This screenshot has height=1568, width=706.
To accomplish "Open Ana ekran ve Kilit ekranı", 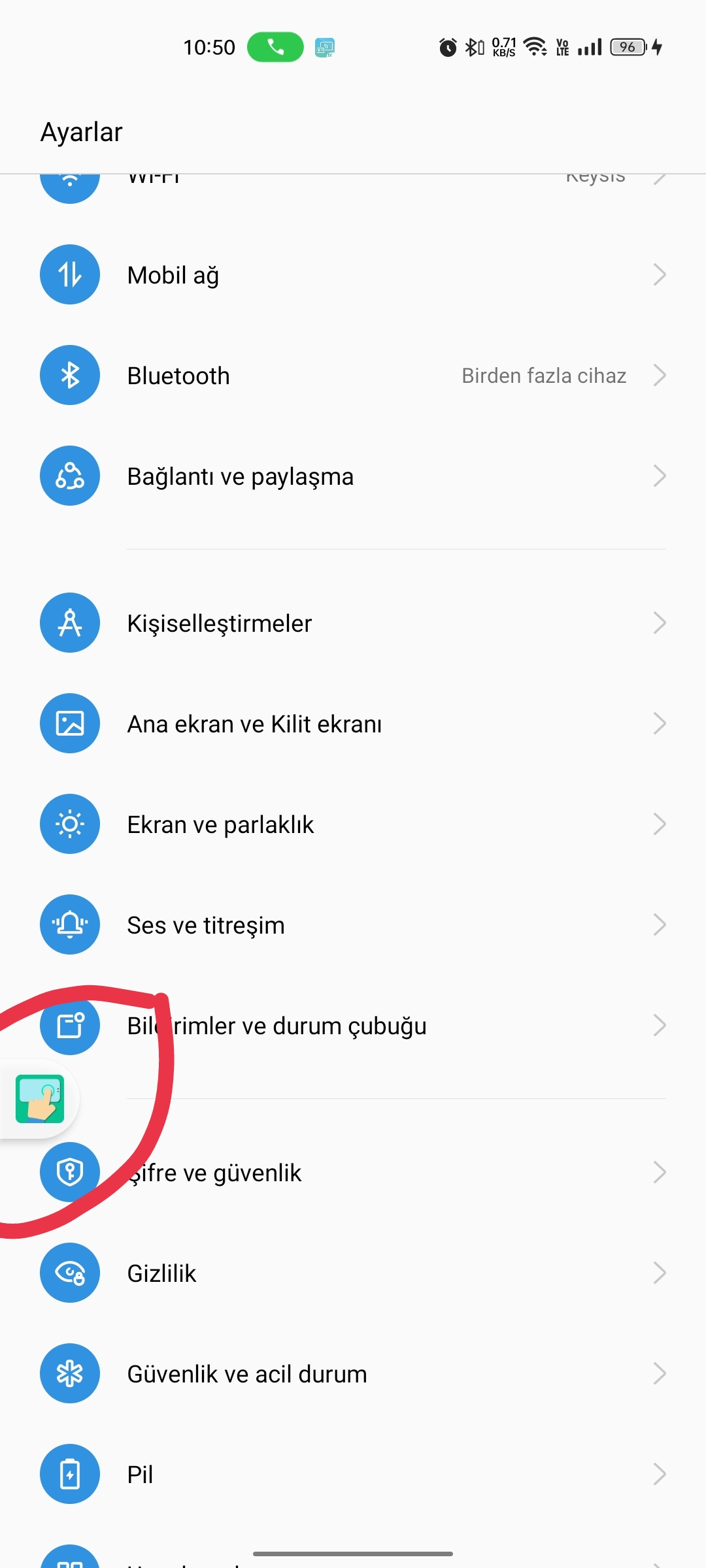I will pos(353,723).
